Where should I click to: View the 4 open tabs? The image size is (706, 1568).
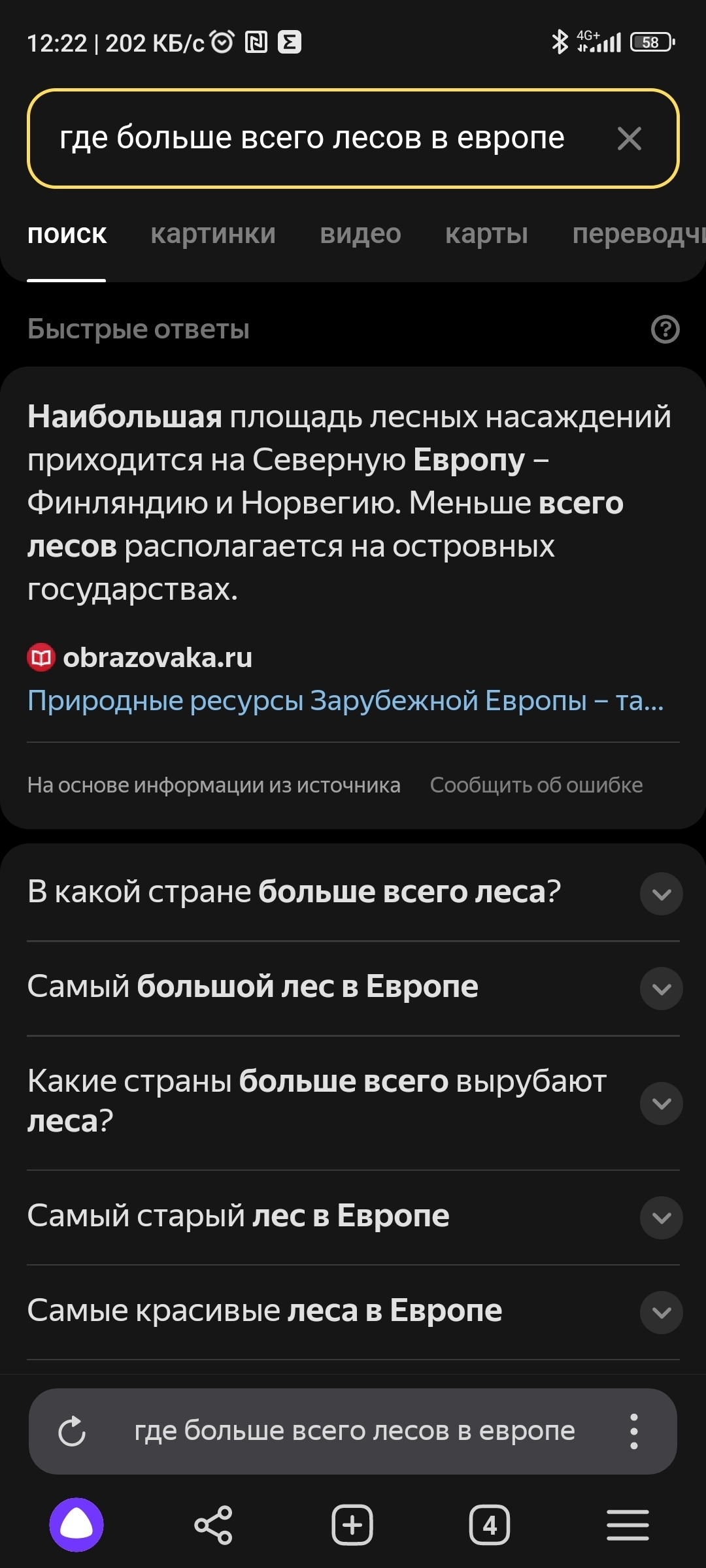click(x=489, y=1525)
